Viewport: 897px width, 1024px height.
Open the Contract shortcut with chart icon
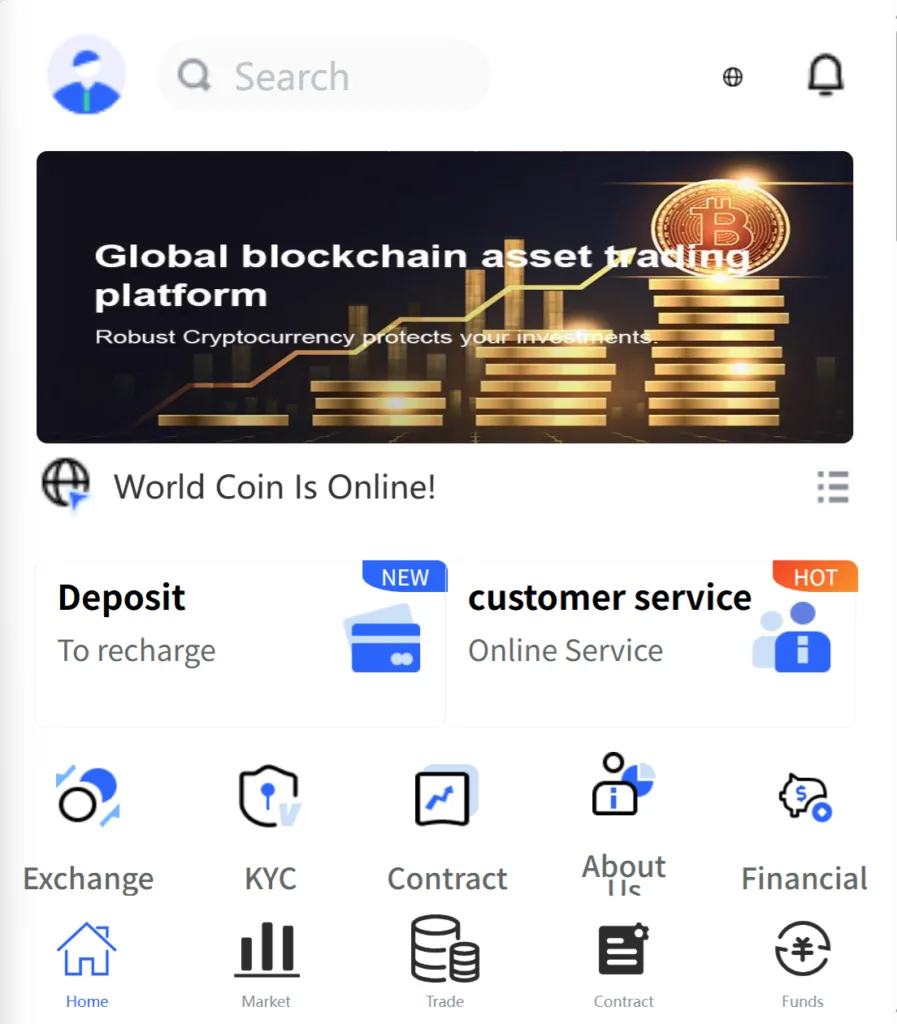pyautogui.click(x=446, y=828)
